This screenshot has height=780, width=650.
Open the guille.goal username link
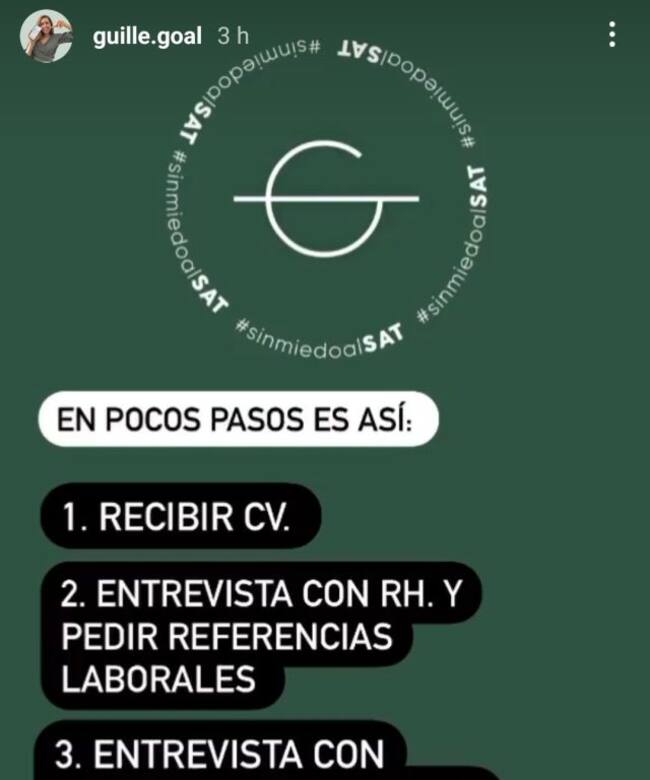click(x=147, y=37)
